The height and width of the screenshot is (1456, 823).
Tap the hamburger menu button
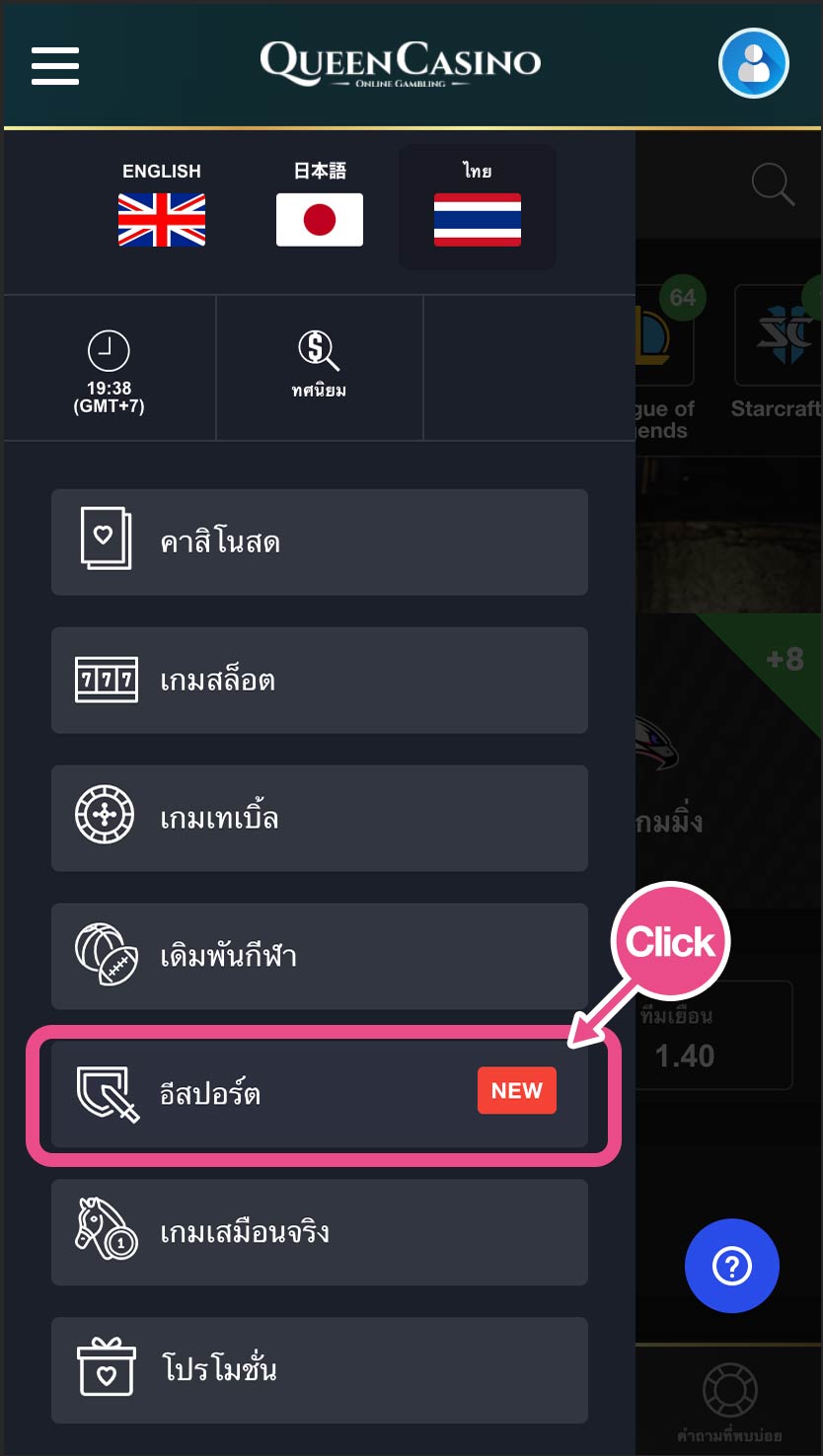coord(55,64)
